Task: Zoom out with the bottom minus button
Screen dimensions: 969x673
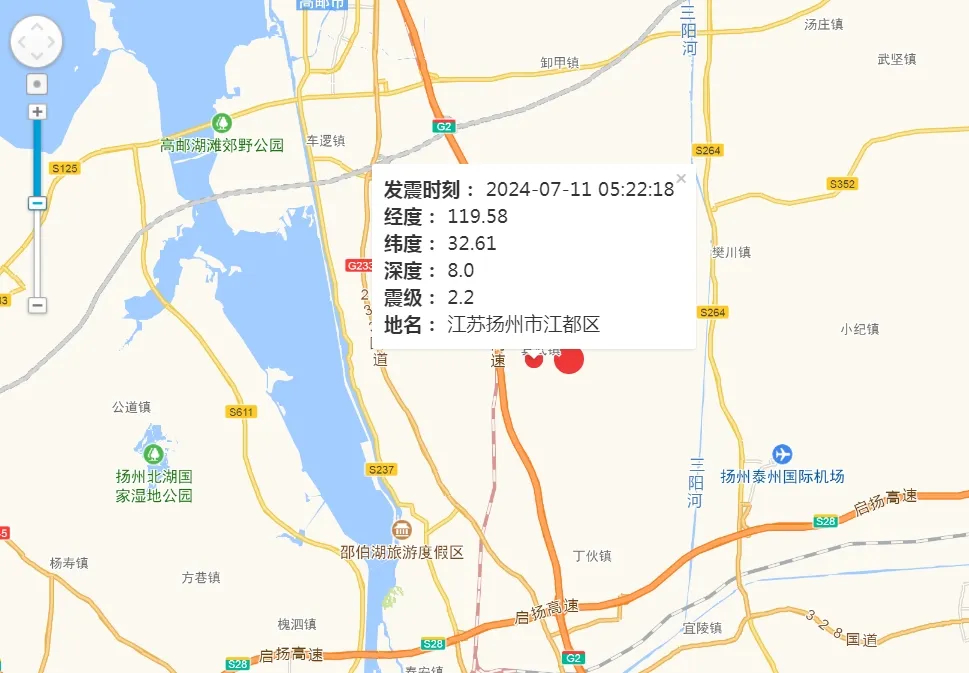Action: [x=37, y=304]
